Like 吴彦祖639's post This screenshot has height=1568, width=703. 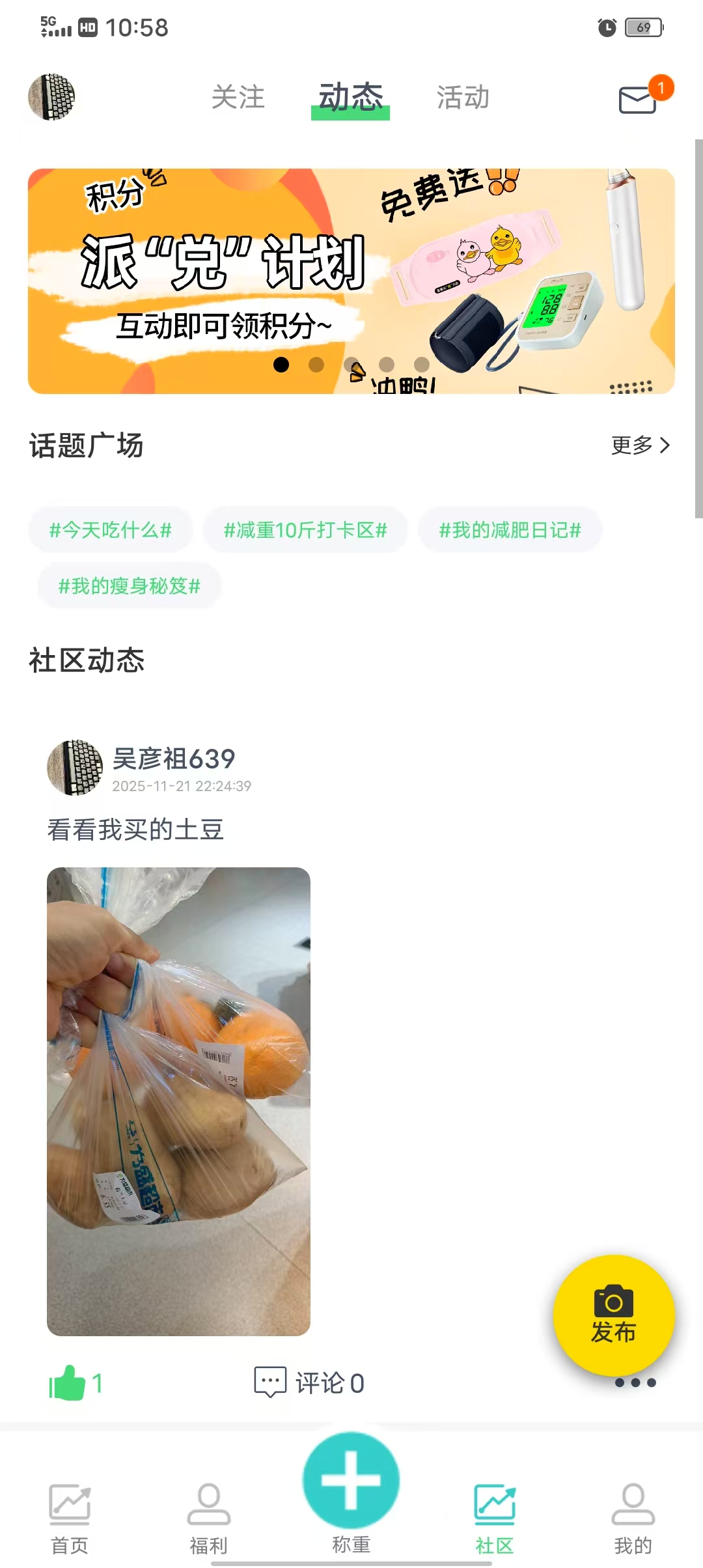tap(68, 1382)
